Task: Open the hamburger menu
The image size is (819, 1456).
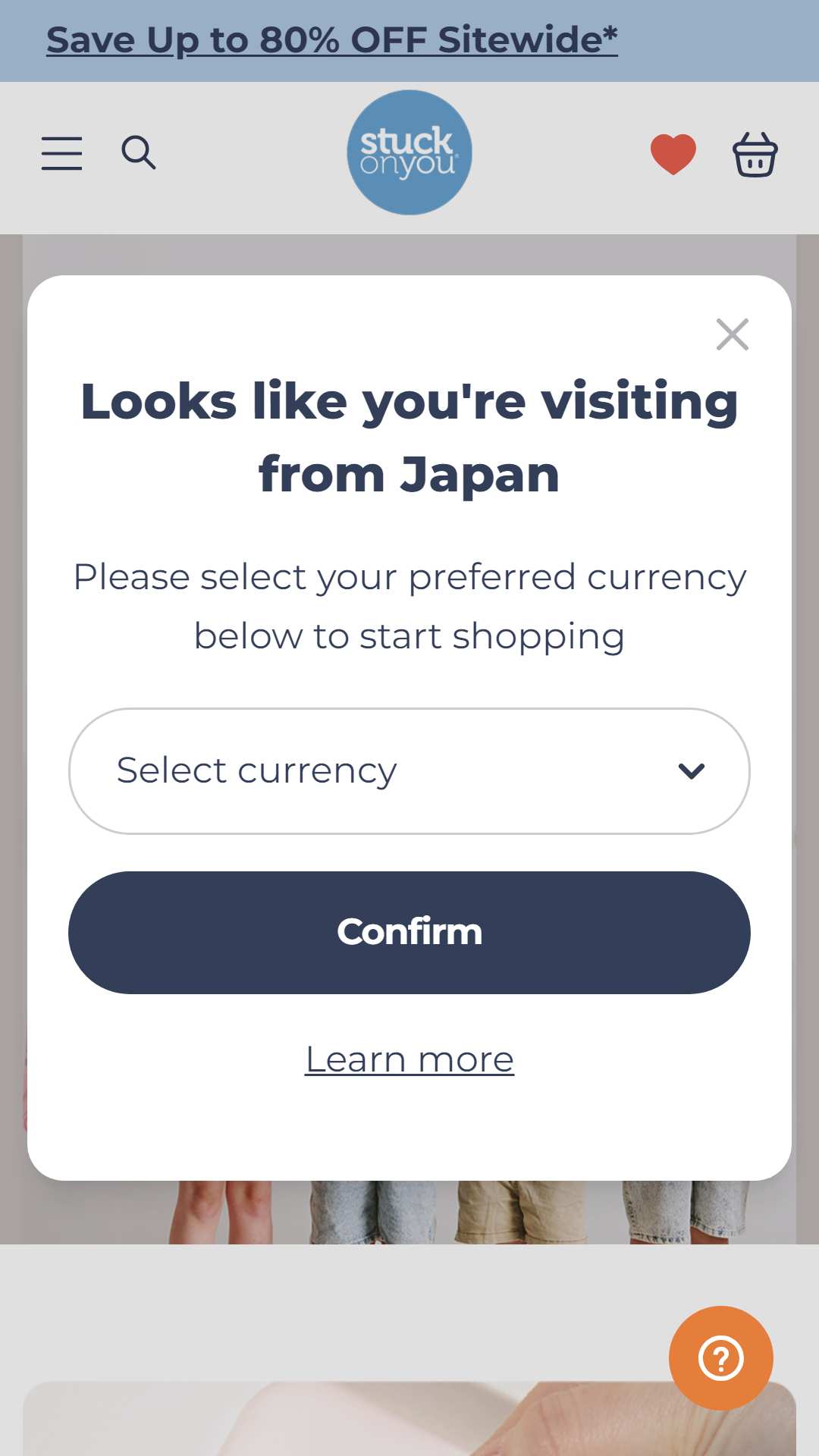Action: 61,153
